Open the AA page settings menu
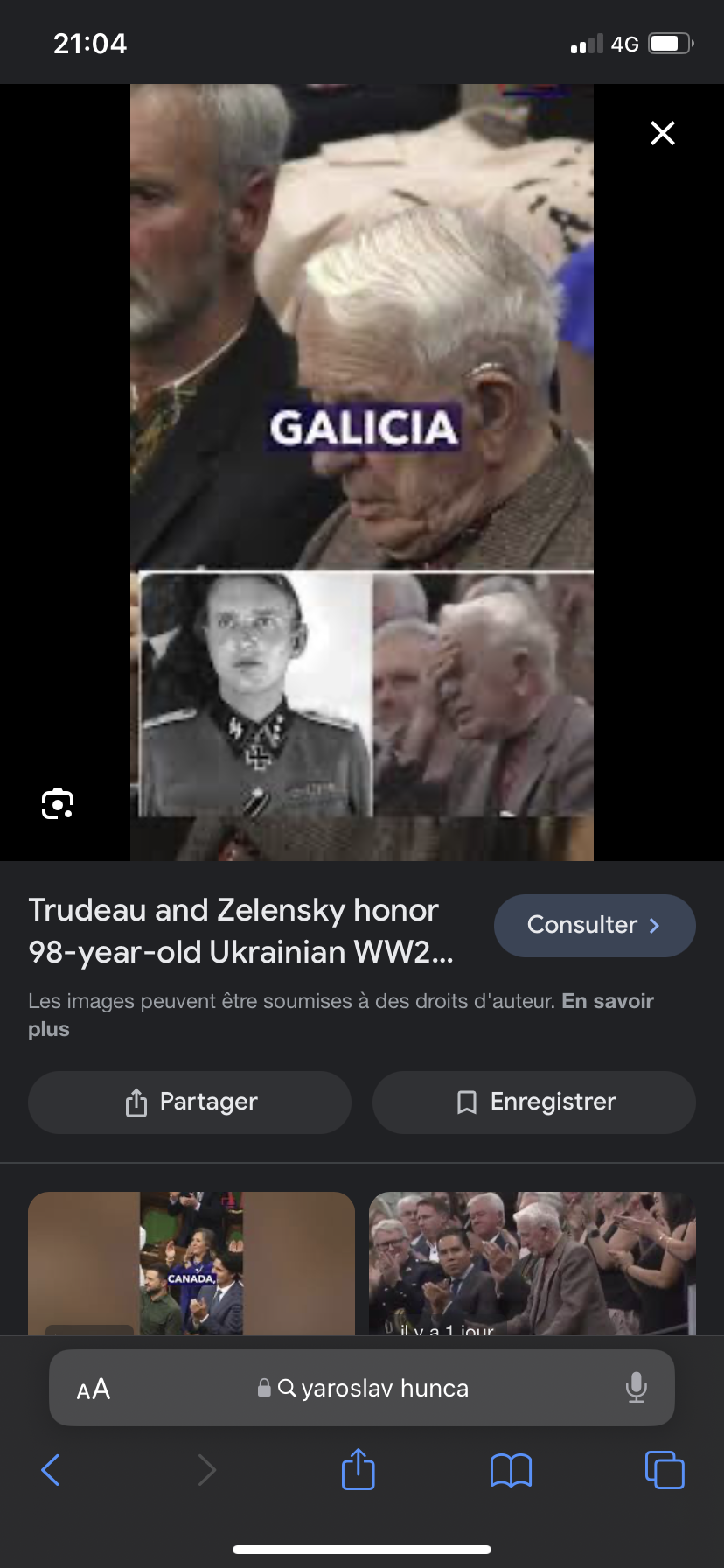 click(94, 1389)
